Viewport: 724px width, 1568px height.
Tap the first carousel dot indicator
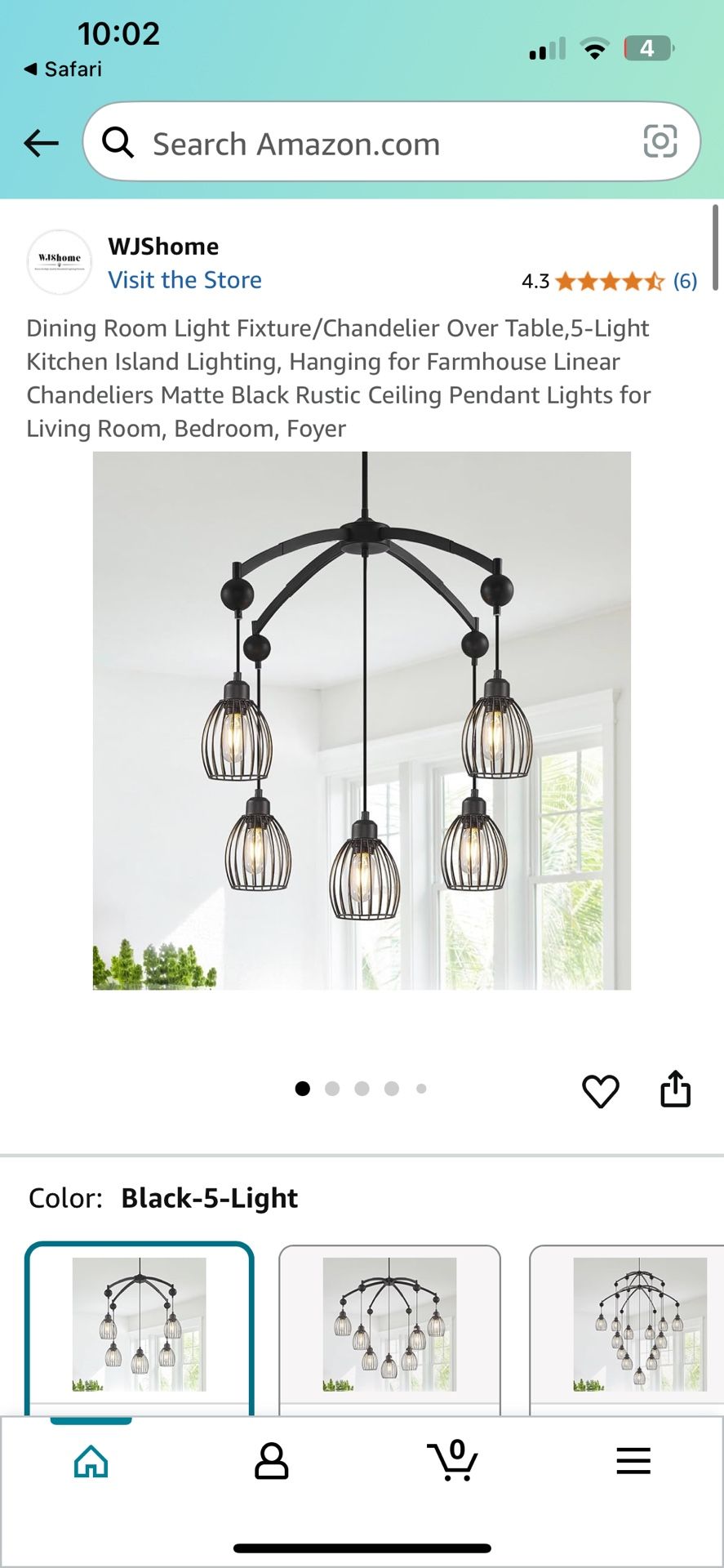(303, 1089)
